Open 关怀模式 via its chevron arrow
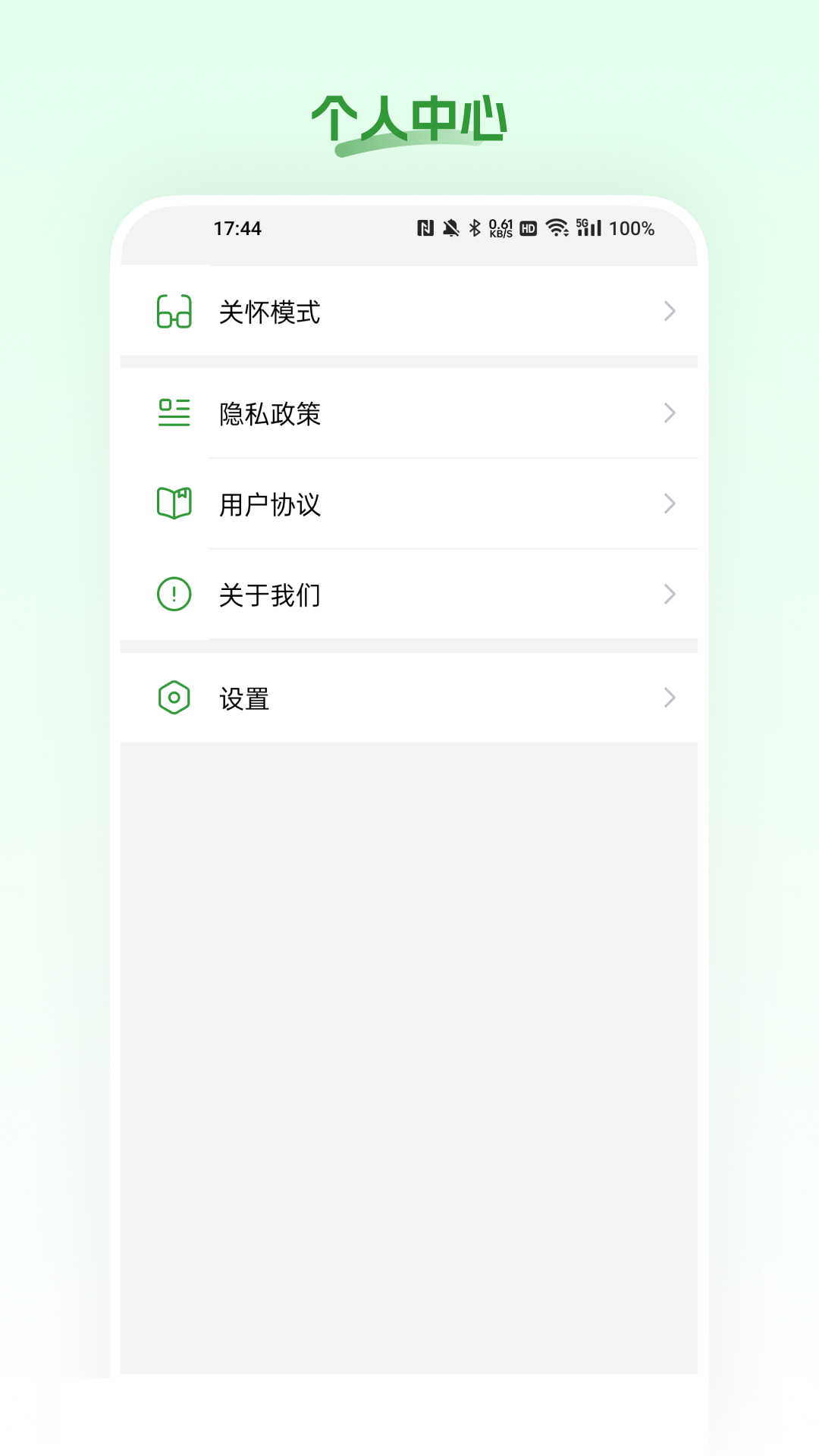Image resolution: width=819 pixels, height=1456 pixels. [670, 311]
